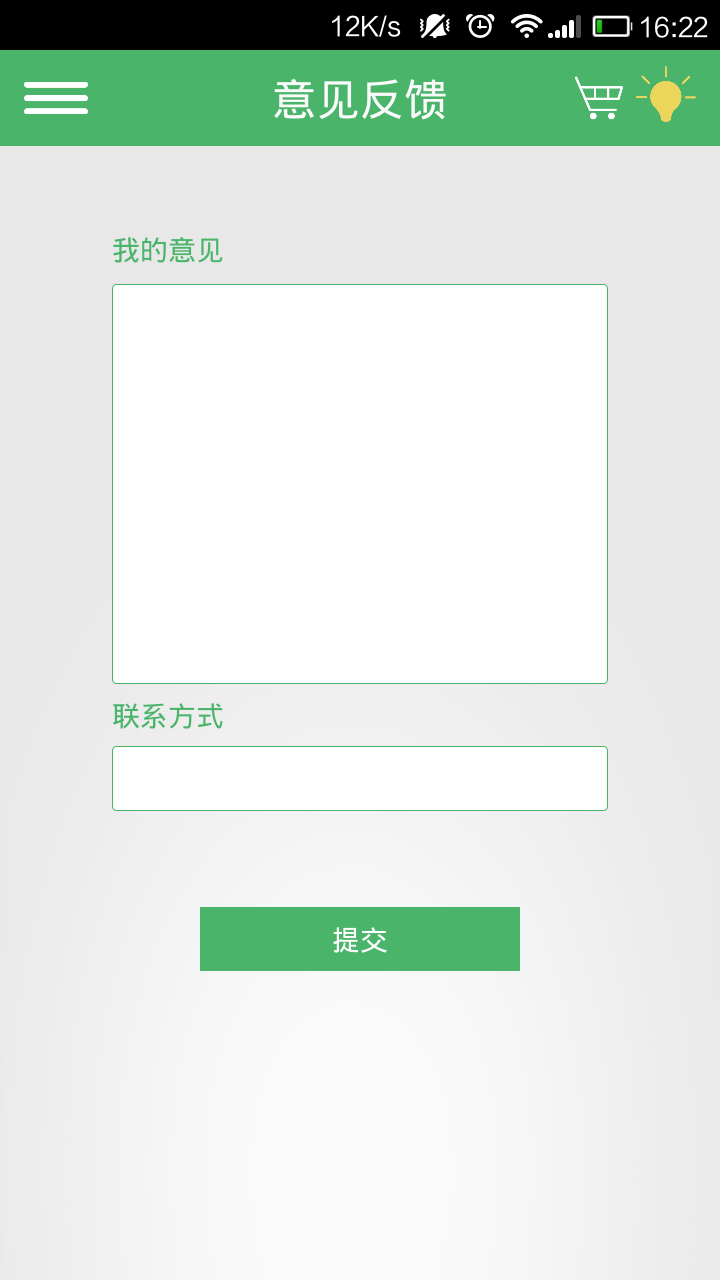Tap the yellow light bulb icon
This screenshot has width=720, height=1280.
pyautogui.click(x=666, y=96)
